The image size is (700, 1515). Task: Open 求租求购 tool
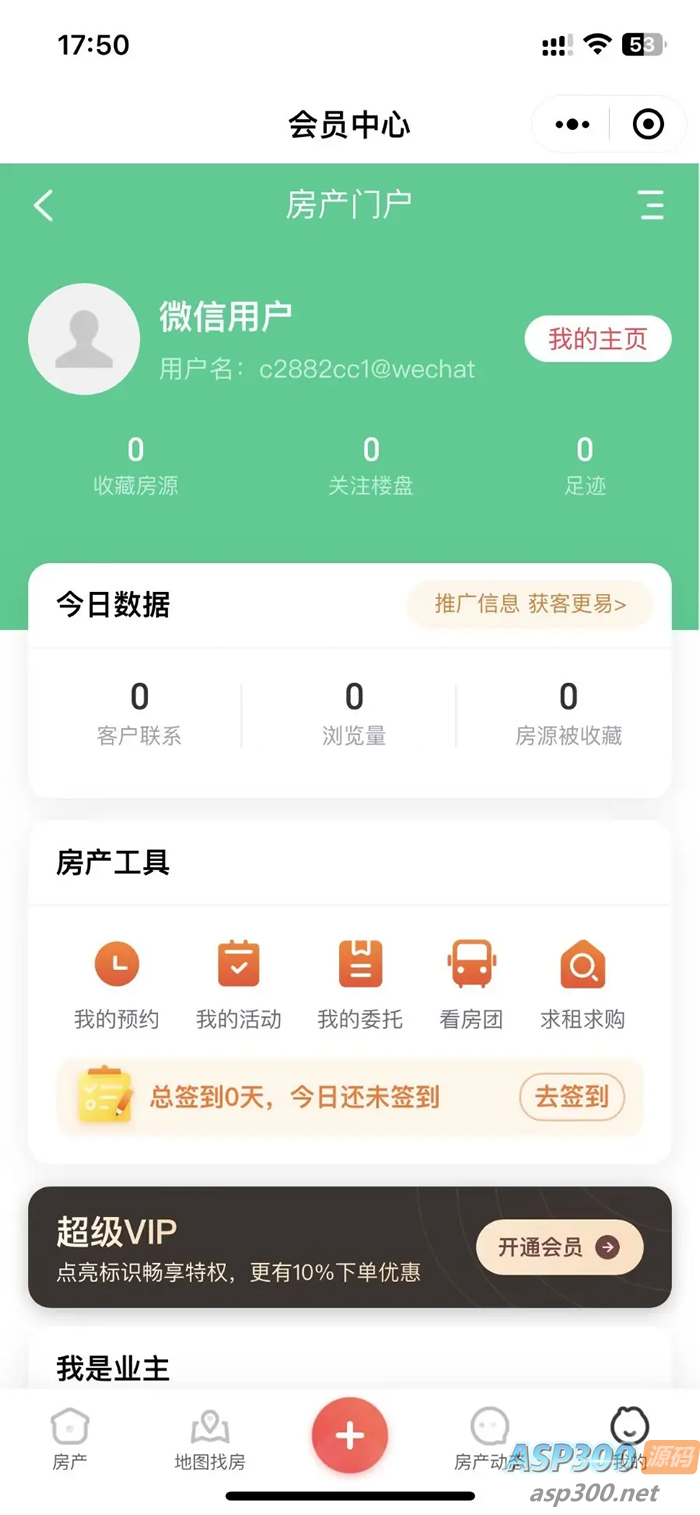pyautogui.click(x=582, y=984)
